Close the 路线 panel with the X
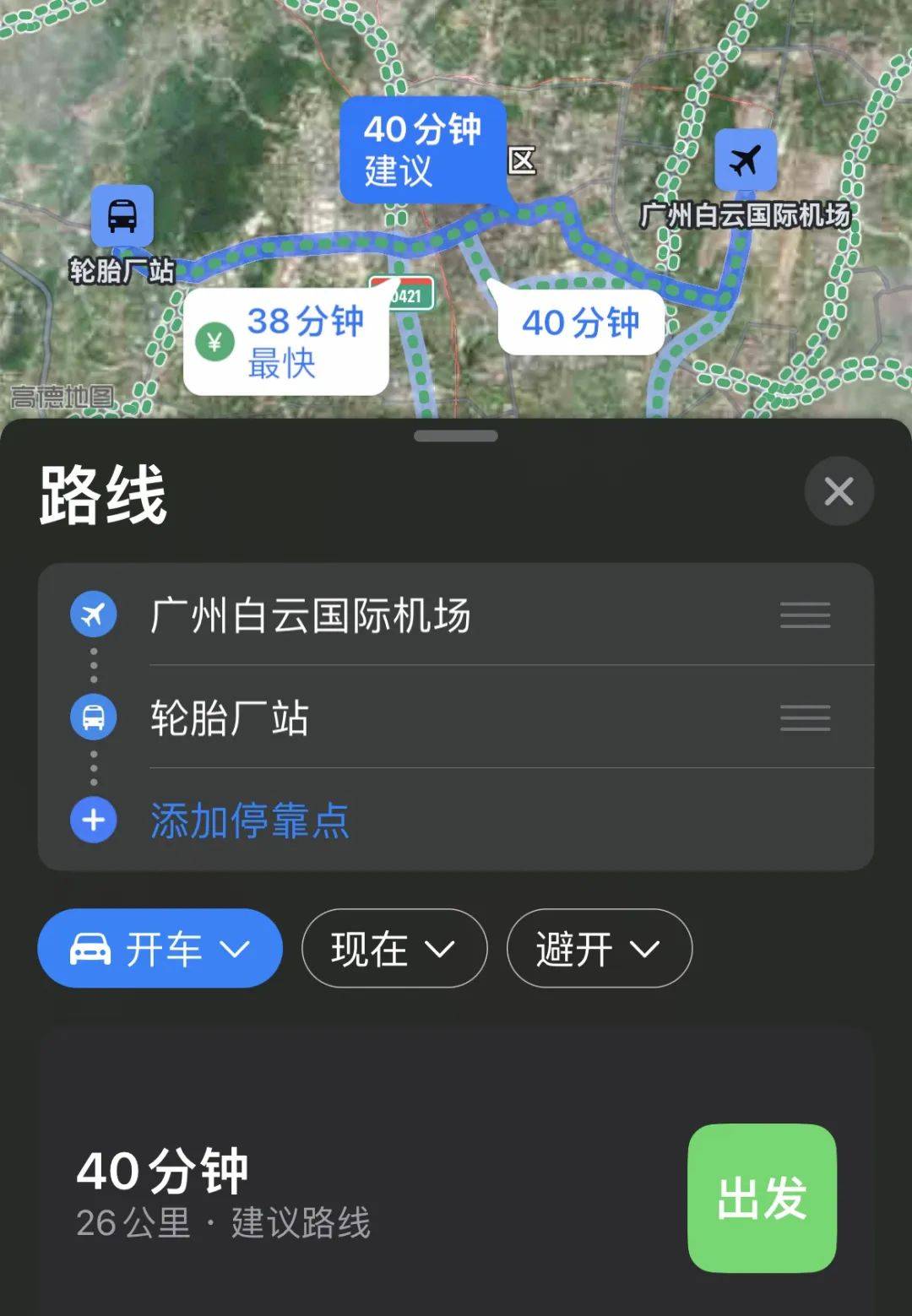 point(839,491)
